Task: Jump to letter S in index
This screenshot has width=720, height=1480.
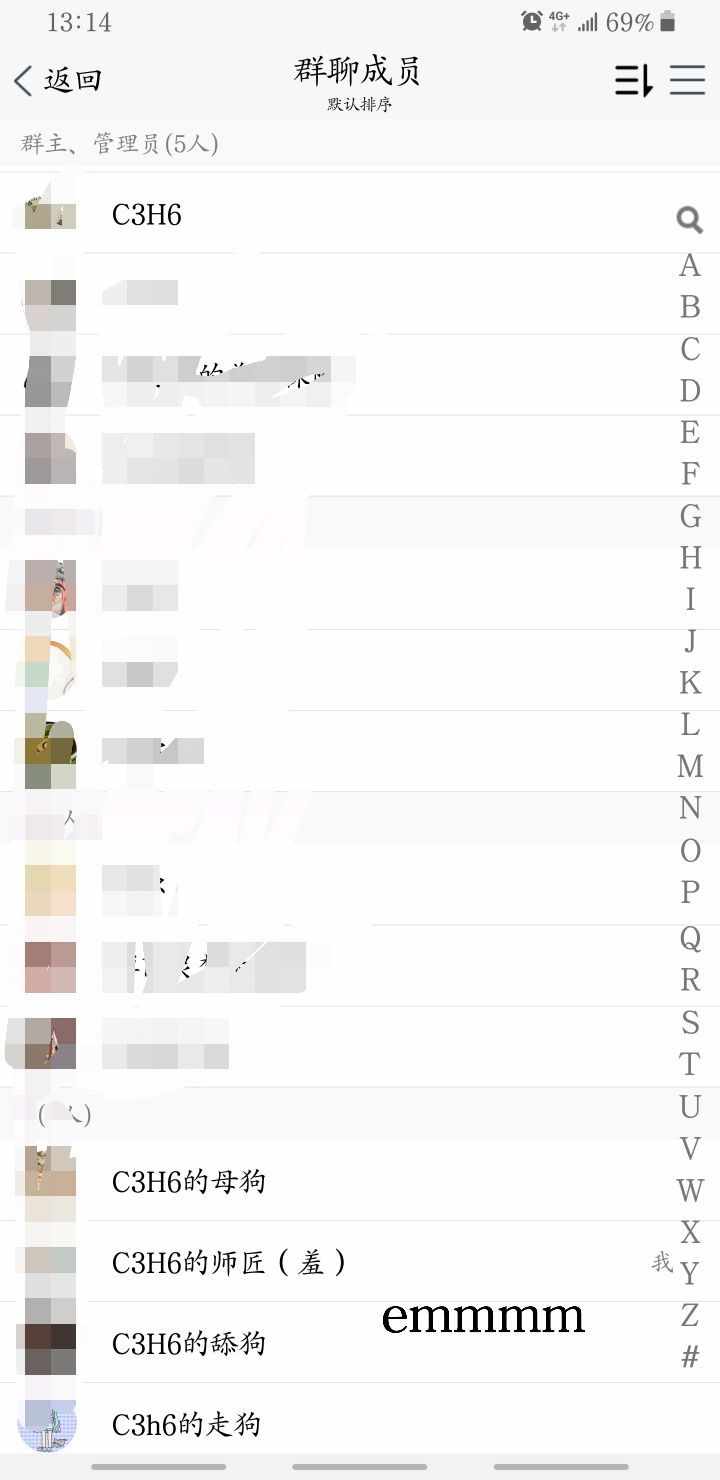Action: click(689, 1022)
